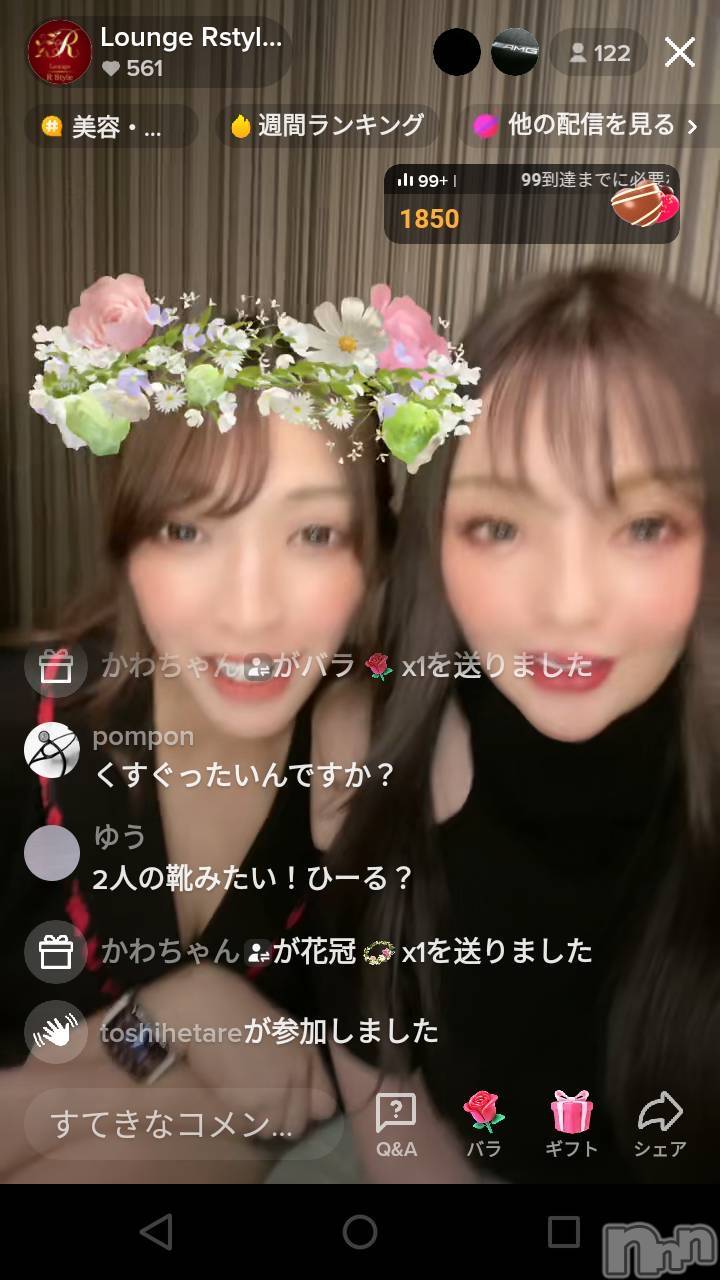
Task: Go to the system home screen
Action: pos(360,1232)
